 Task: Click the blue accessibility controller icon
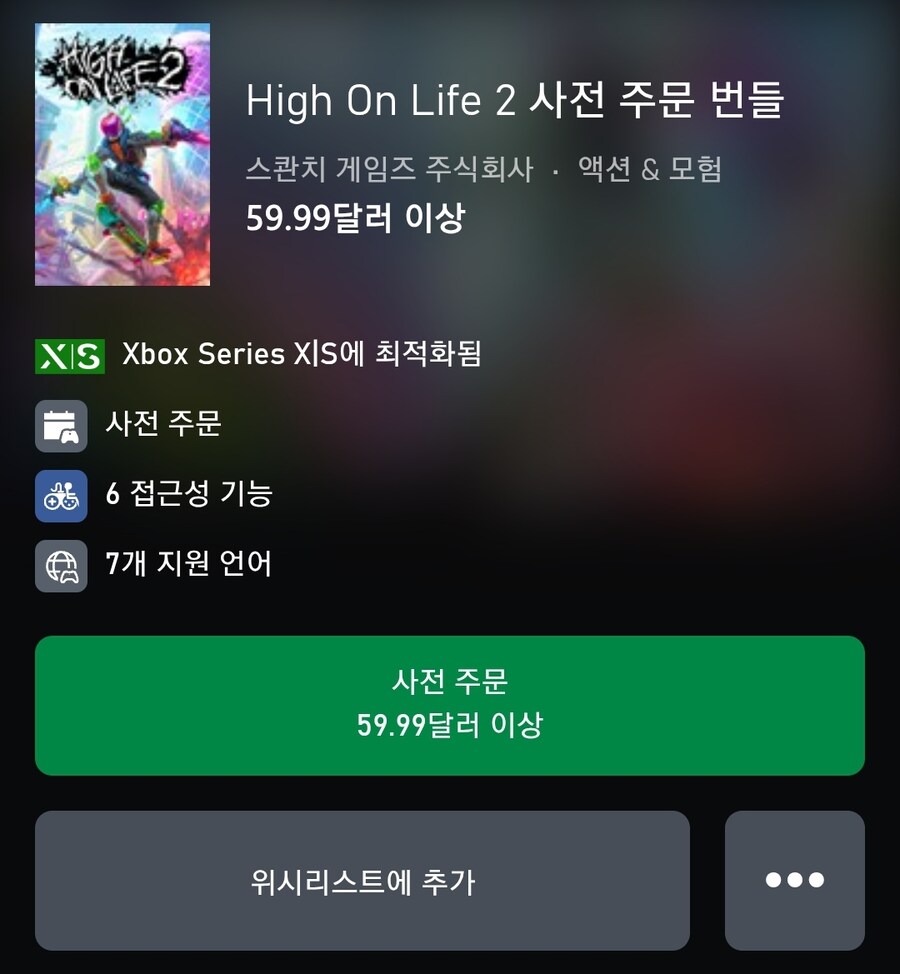[x=61, y=496]
